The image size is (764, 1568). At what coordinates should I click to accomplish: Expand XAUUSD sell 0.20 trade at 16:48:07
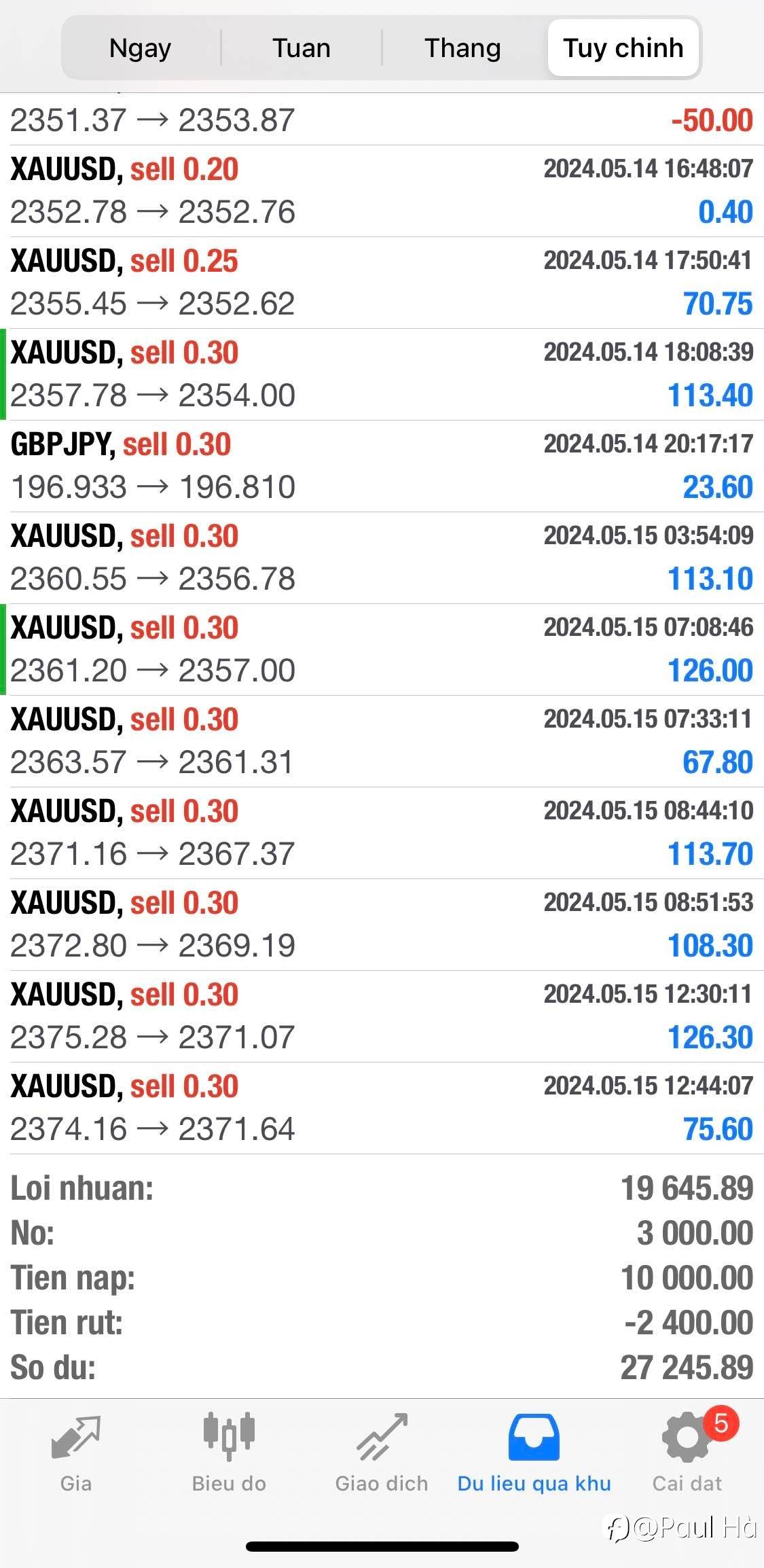click(382, 191)
